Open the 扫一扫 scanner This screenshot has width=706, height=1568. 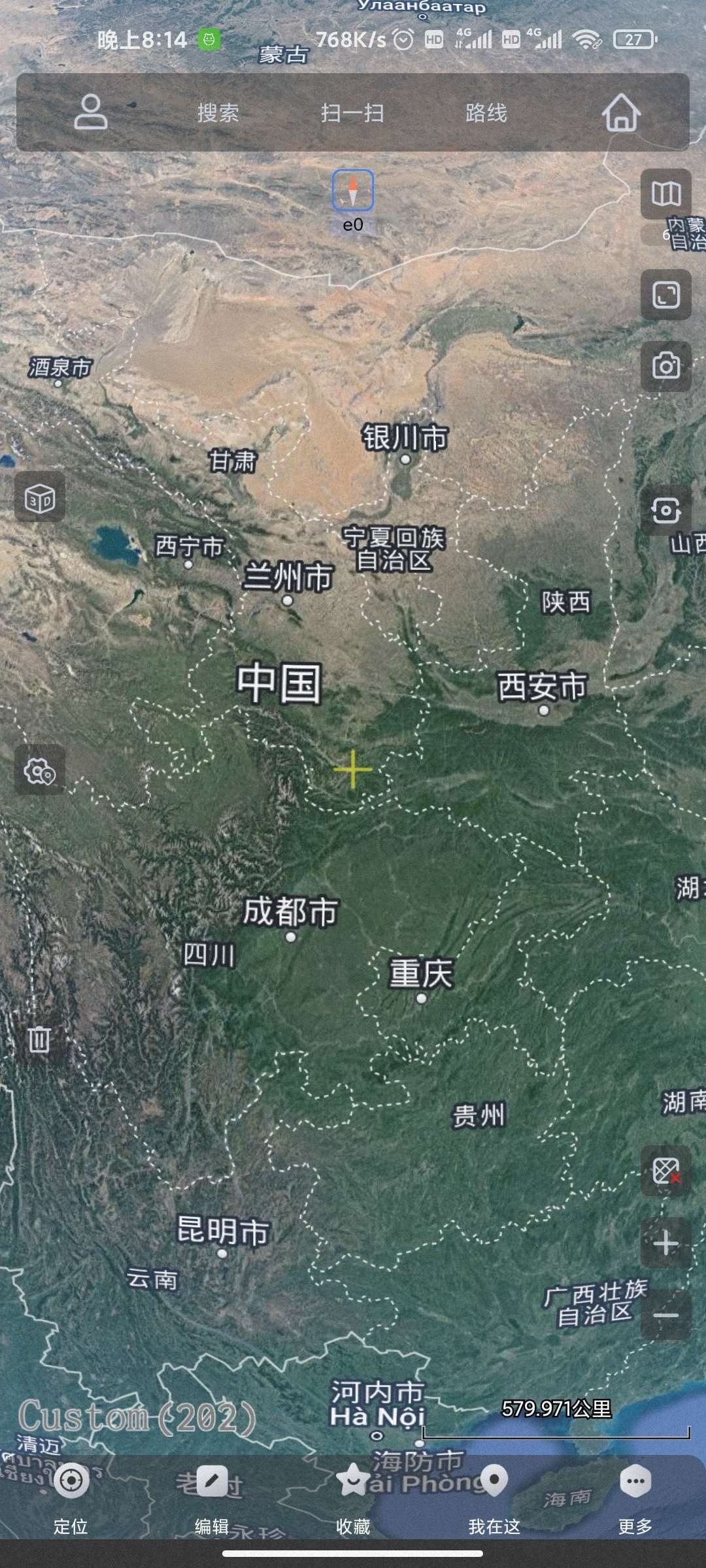[x=352, y=113]
